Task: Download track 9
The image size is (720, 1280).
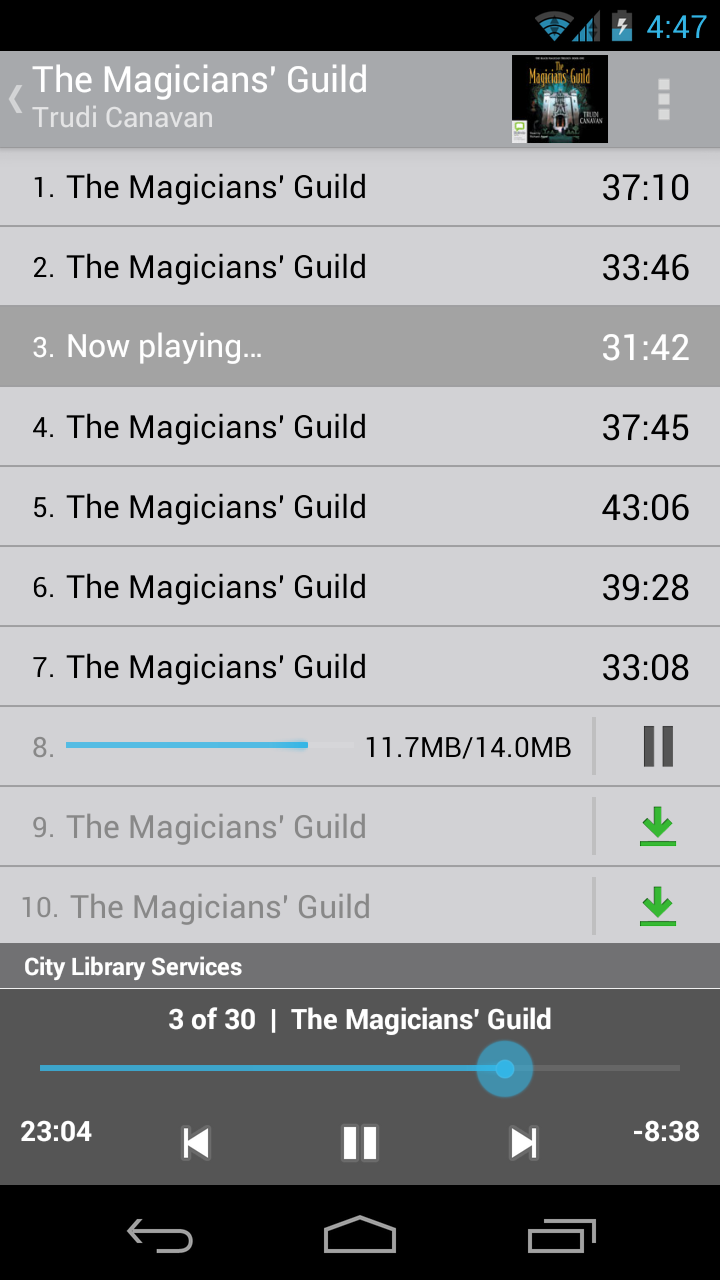Action: (x=658, y=827)
